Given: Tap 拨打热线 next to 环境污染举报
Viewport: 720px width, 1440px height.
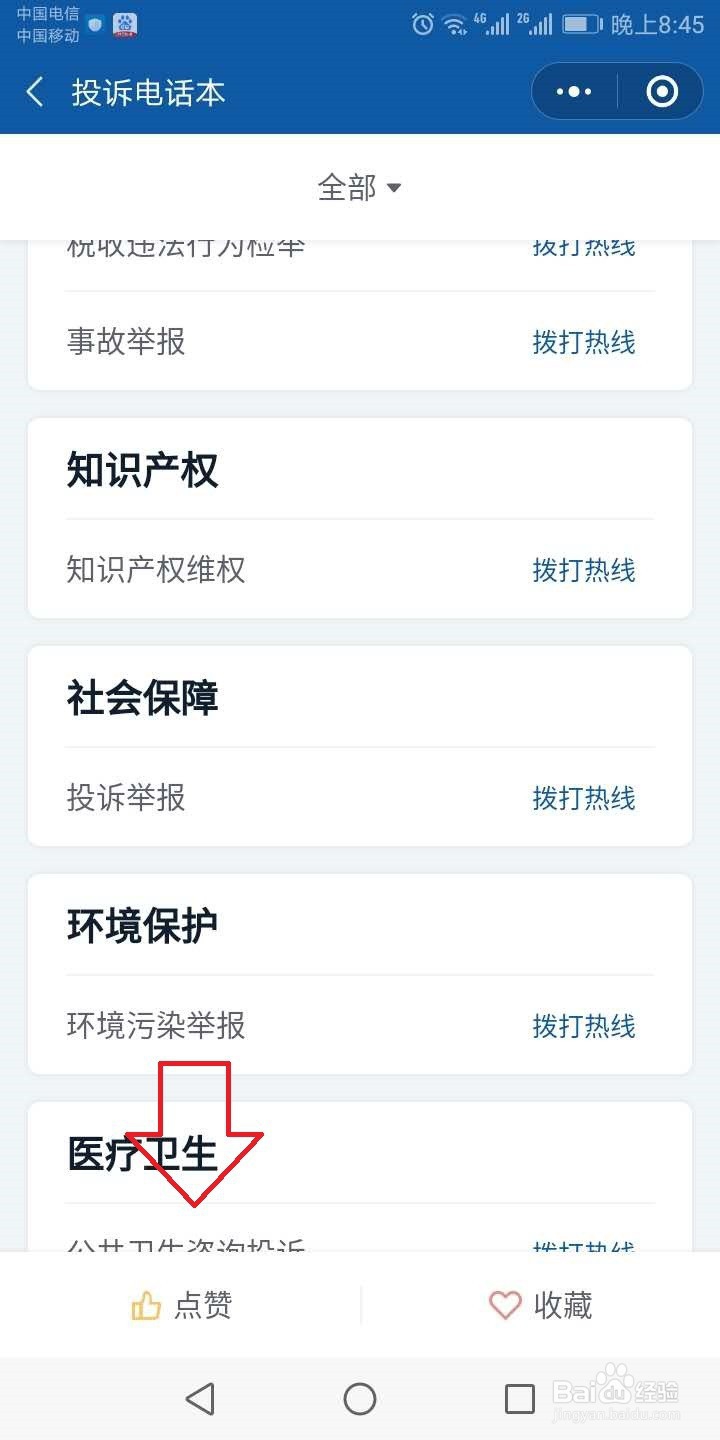Looking at the screenshot, I should click(584, 1026).
